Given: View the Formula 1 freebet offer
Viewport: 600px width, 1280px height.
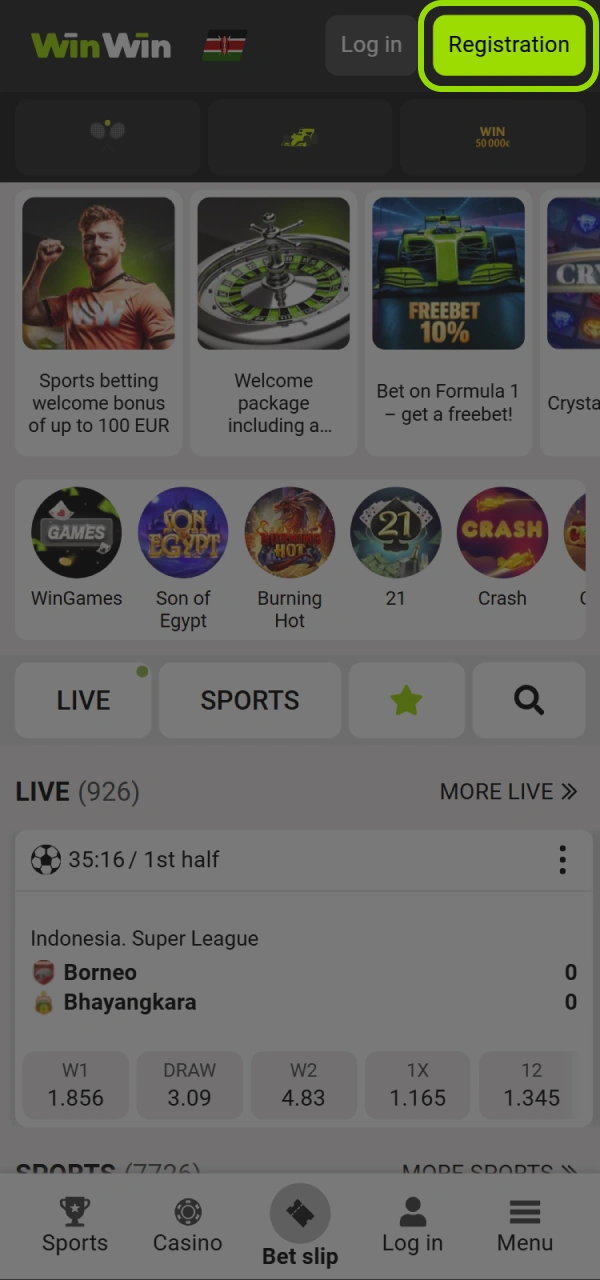Looking at the screenshot, I should [x=448, y=318].
